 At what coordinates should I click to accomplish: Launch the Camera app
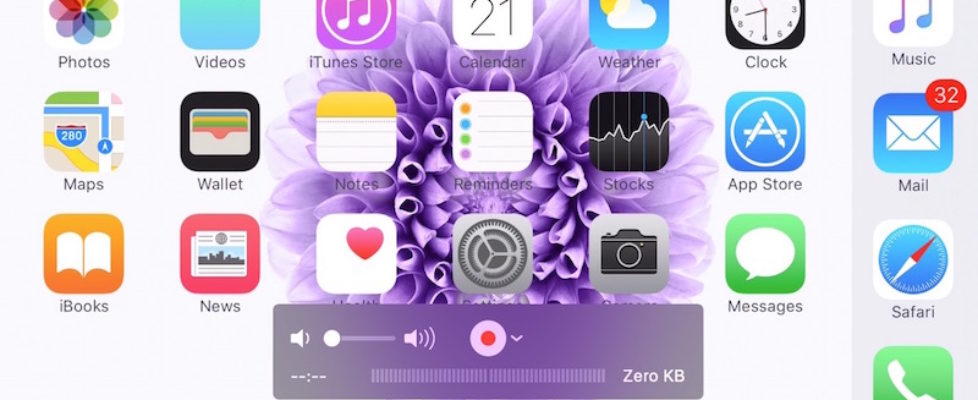tap(628, 254)
